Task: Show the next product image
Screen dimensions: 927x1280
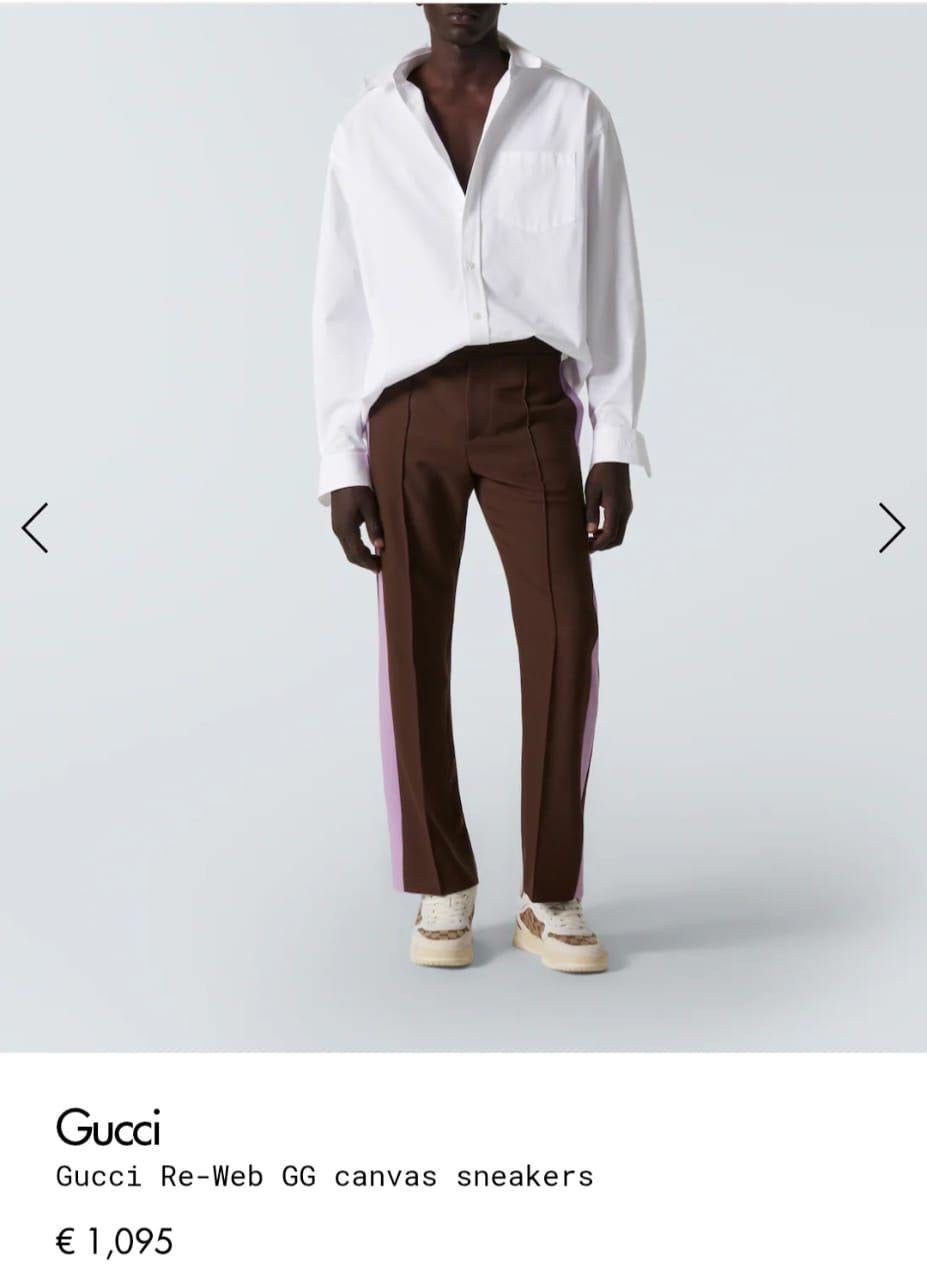Action: tap(891, 528)
